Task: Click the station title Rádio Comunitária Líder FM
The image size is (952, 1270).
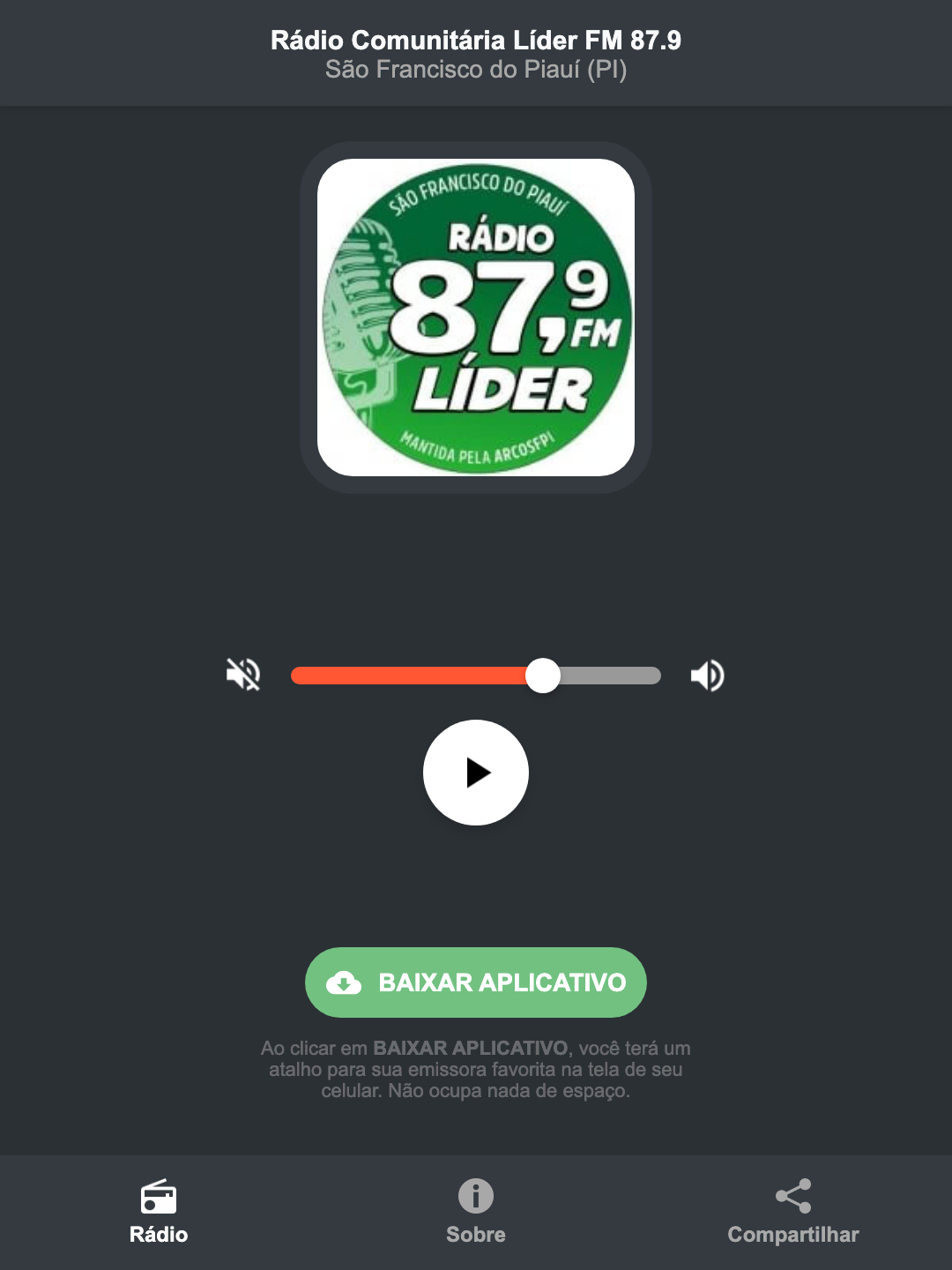Action: click(475, 40)
